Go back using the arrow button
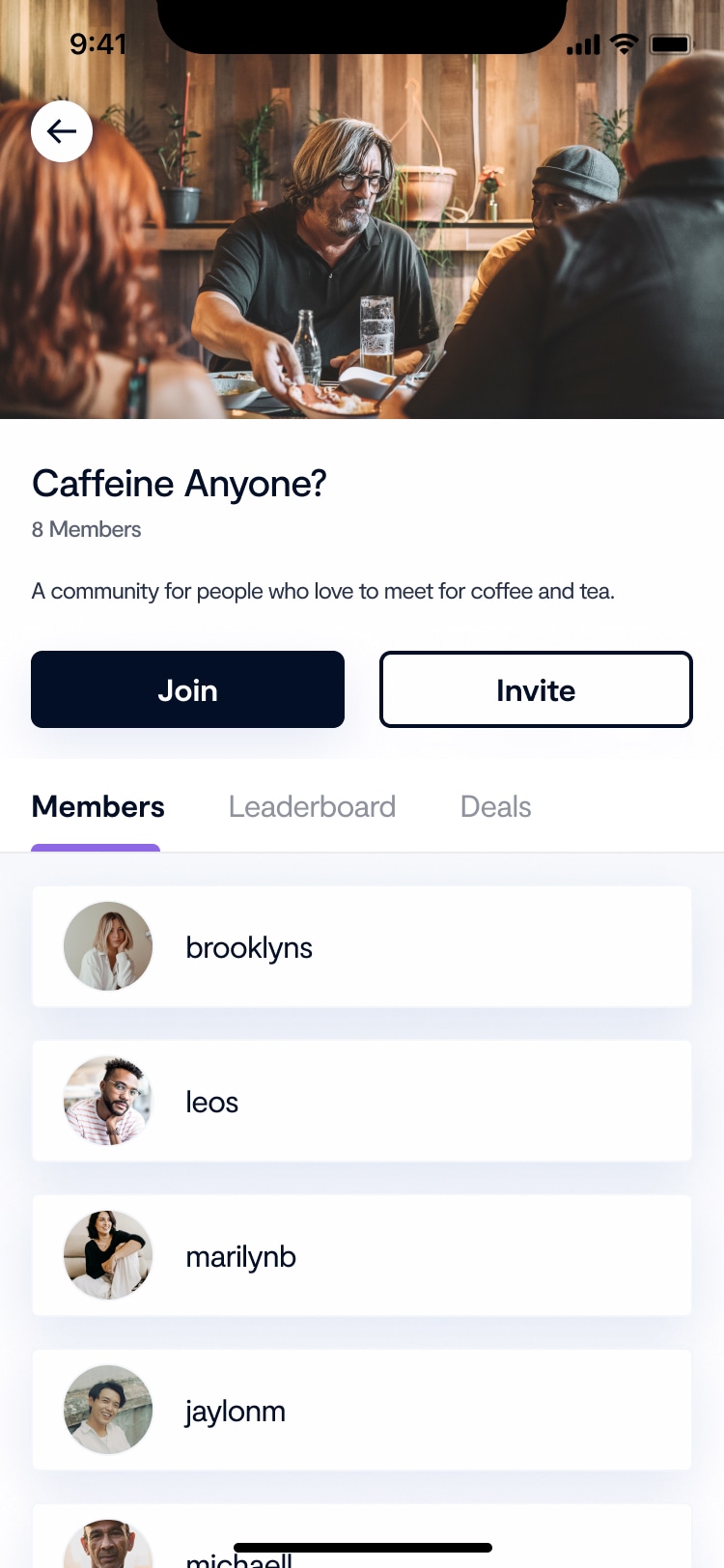 click(62, 131)
